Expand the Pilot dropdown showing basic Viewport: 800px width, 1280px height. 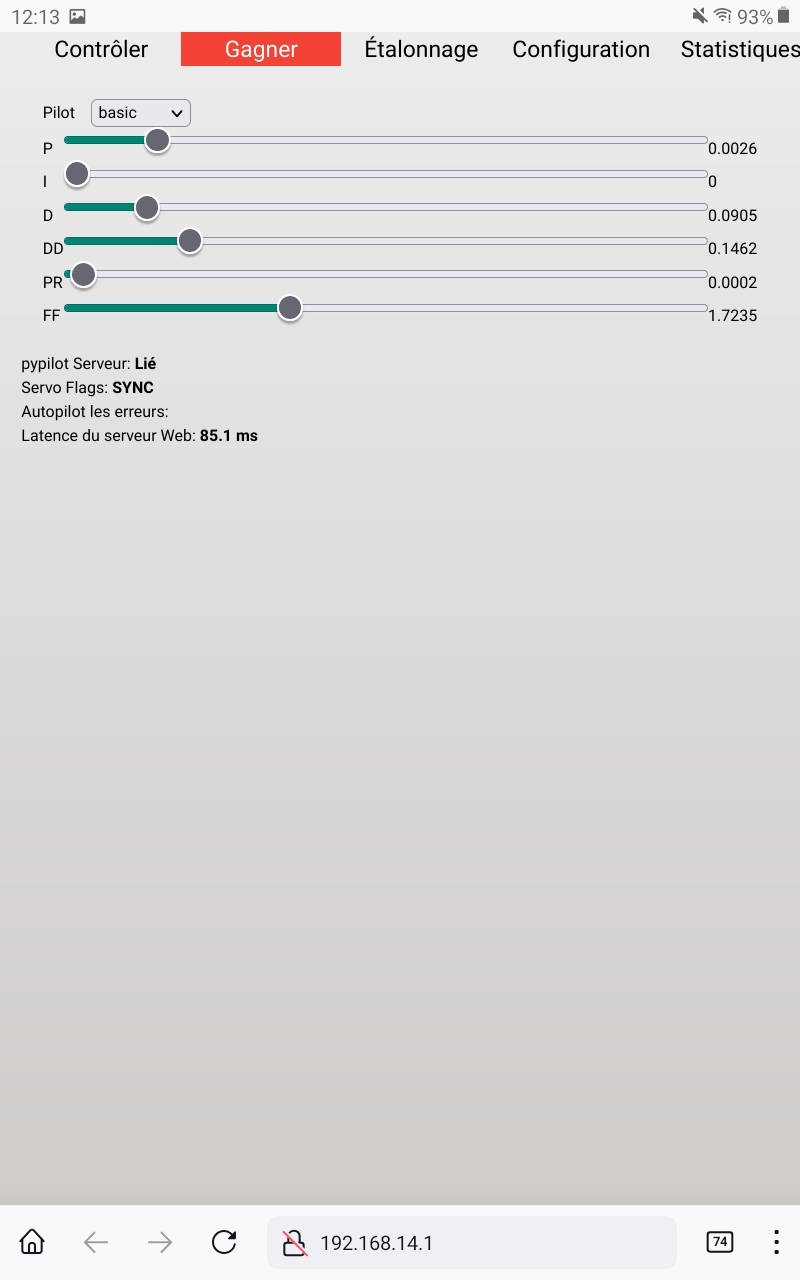141,113
